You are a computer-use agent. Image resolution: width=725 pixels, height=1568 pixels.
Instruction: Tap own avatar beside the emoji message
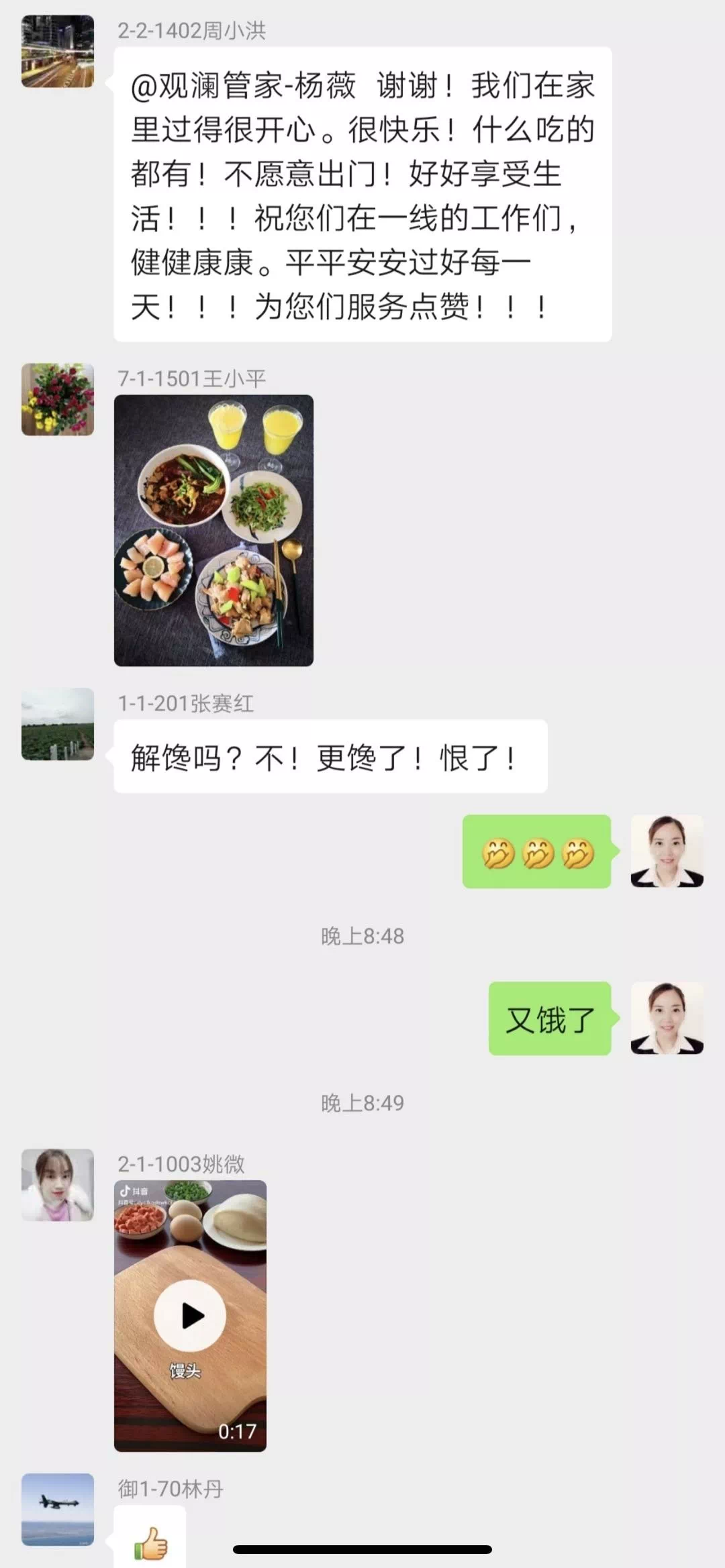pyautogui.click(x=667, y=851)
